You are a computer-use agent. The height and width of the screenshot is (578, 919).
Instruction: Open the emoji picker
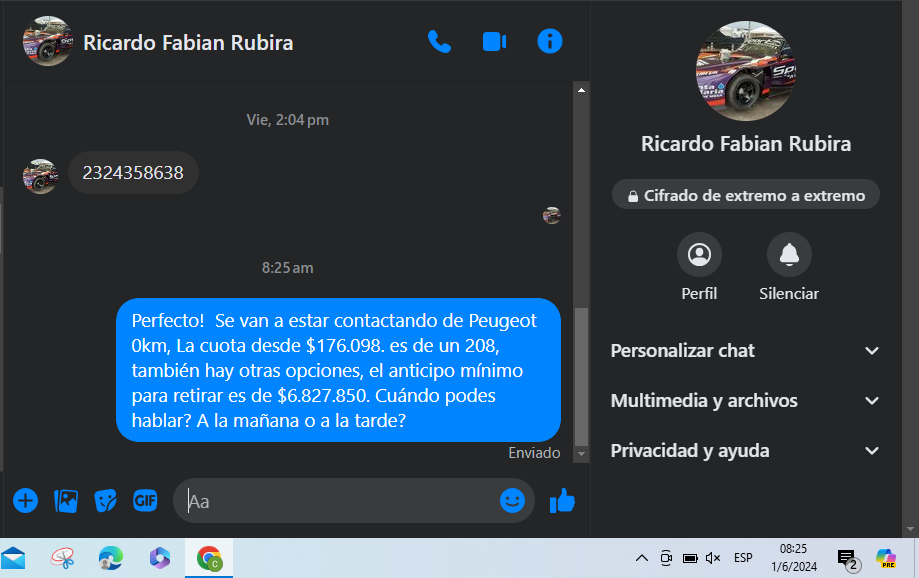[512, 501]
